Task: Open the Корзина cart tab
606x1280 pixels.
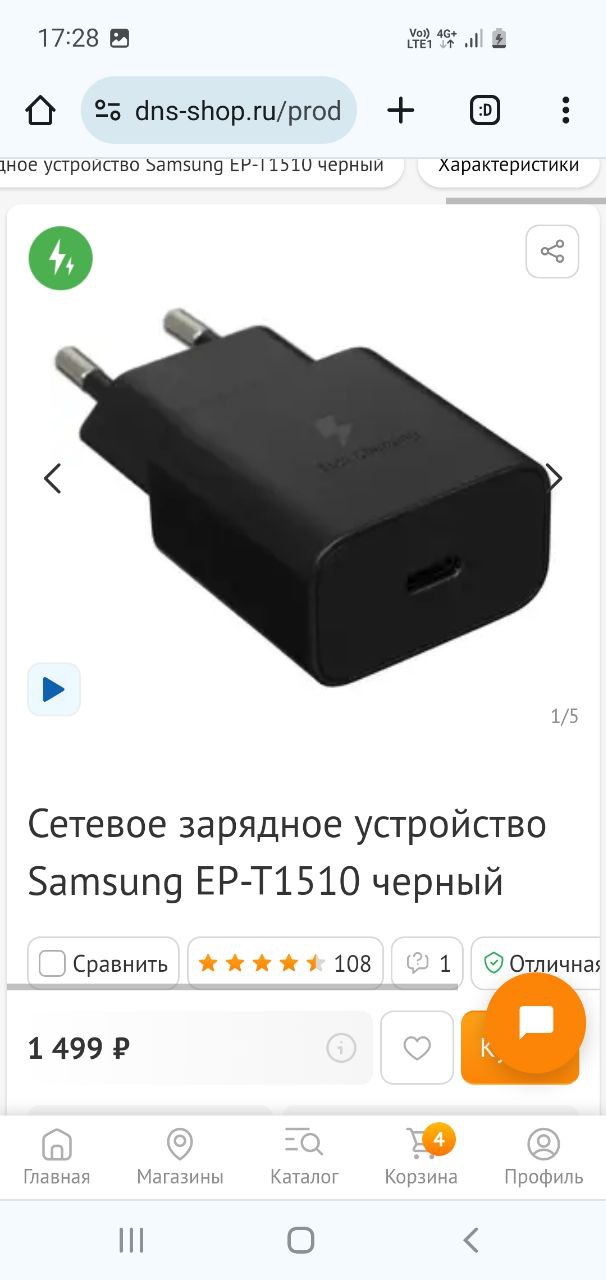Action: tap(421, 1156)
